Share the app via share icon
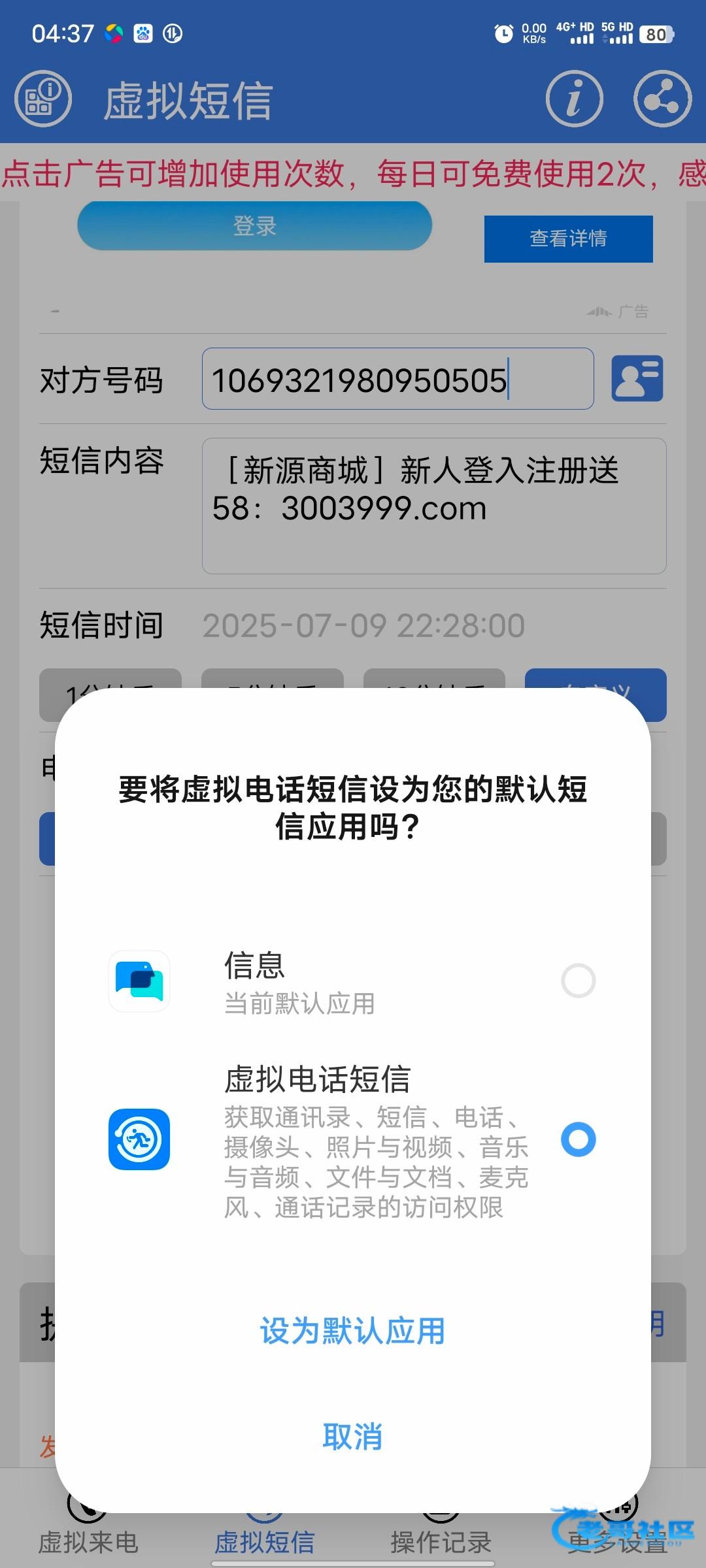The width and height of the screenshot is (706, 1568). (662, 99)
